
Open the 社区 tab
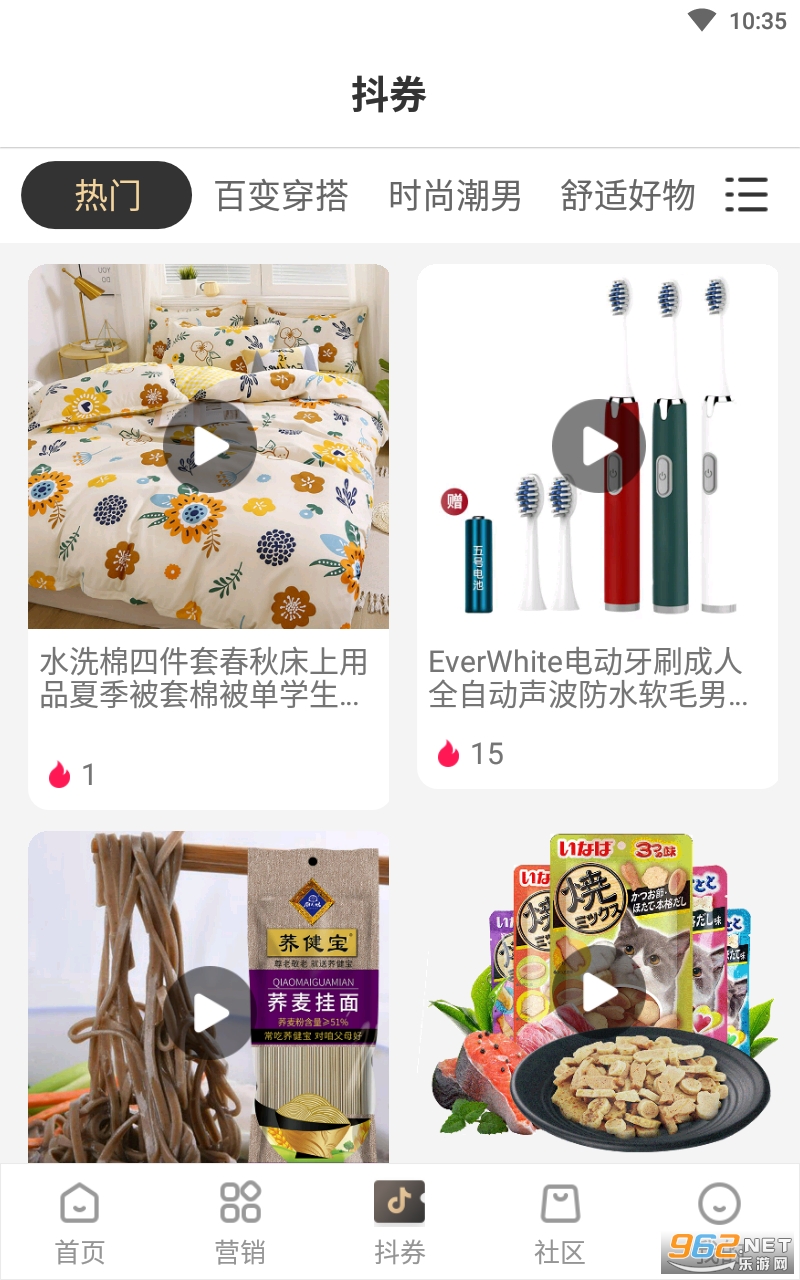(x=560, y=1222)
